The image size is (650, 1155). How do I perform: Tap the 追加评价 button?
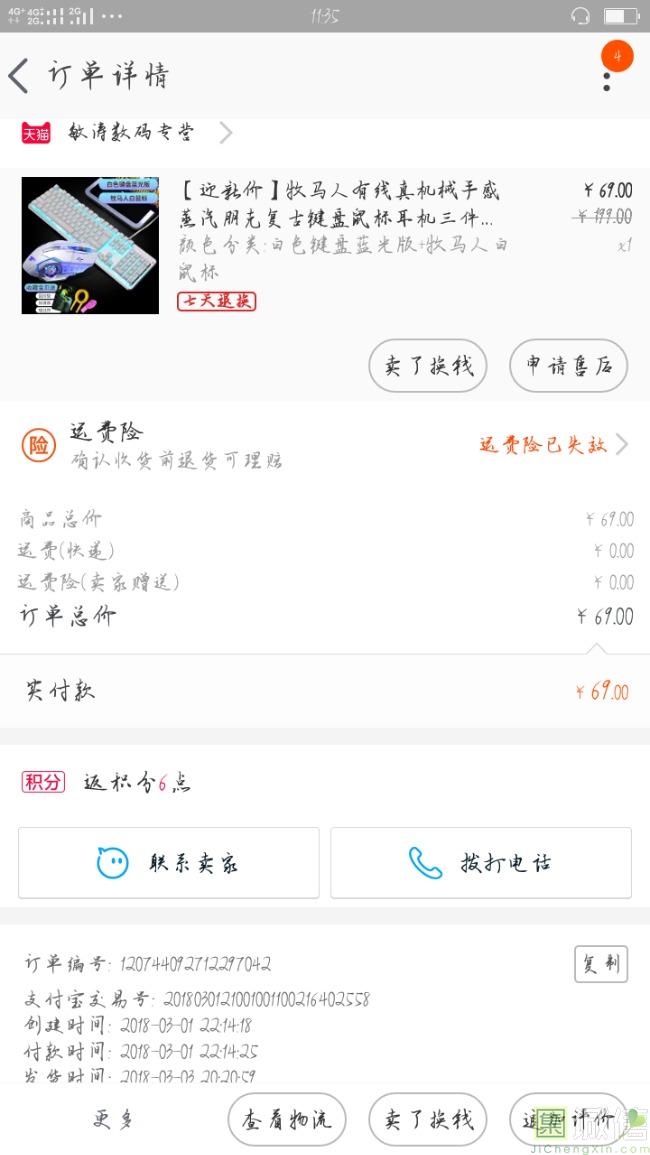click(568, 1119)
